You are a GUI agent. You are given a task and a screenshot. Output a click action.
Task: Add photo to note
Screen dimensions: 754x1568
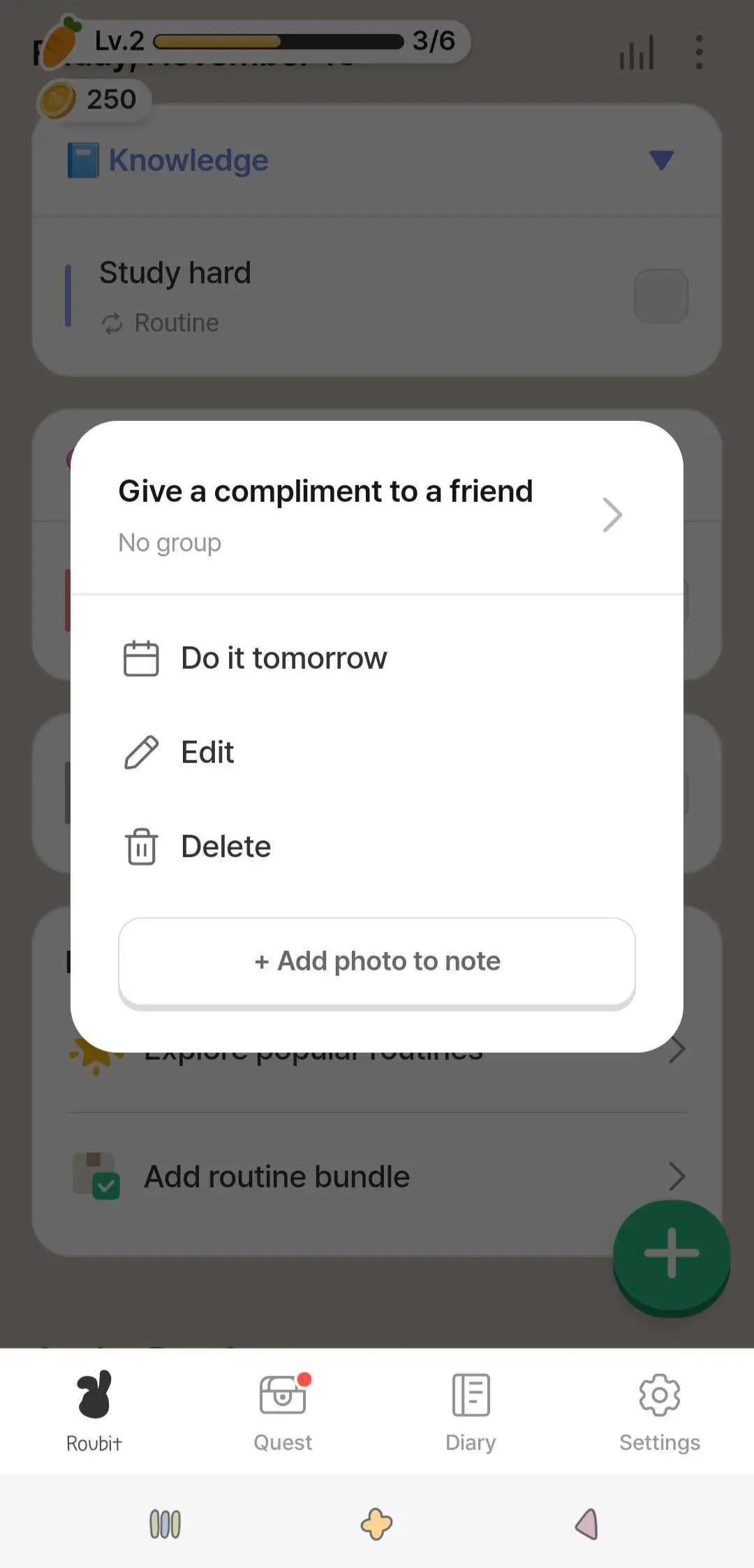tap(377, 961)
